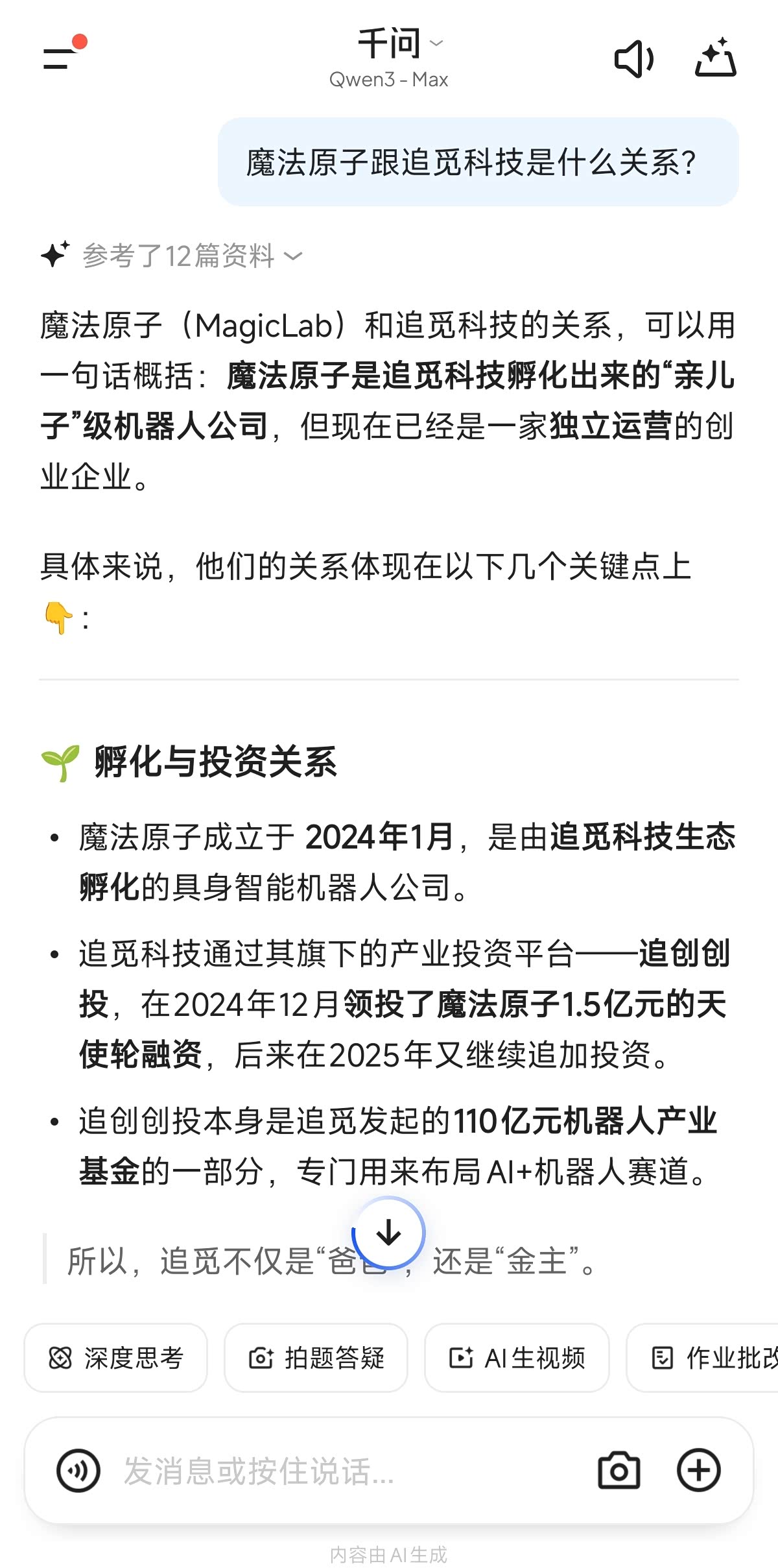Open the plus attachment menu
The height and width of the screenshot is (1568, 778).
click(699, 1470)
